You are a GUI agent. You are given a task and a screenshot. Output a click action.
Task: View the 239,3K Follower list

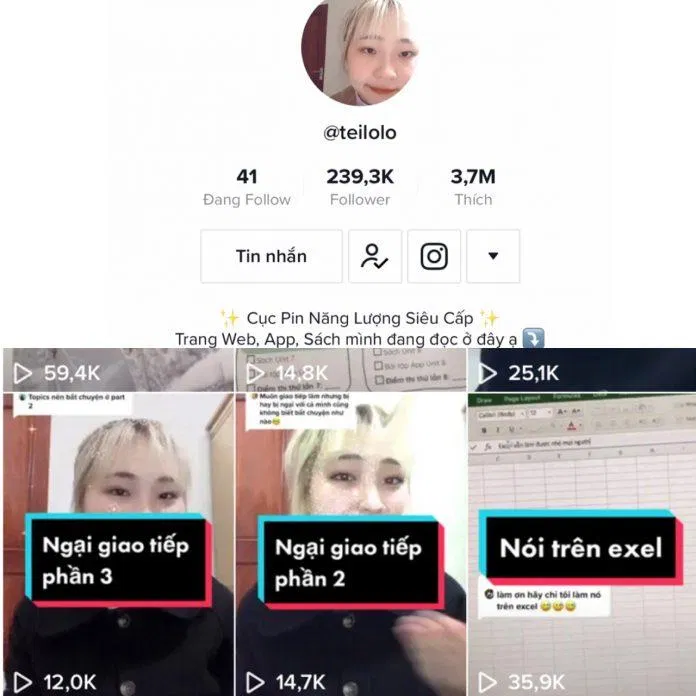[x=360, y=187]
